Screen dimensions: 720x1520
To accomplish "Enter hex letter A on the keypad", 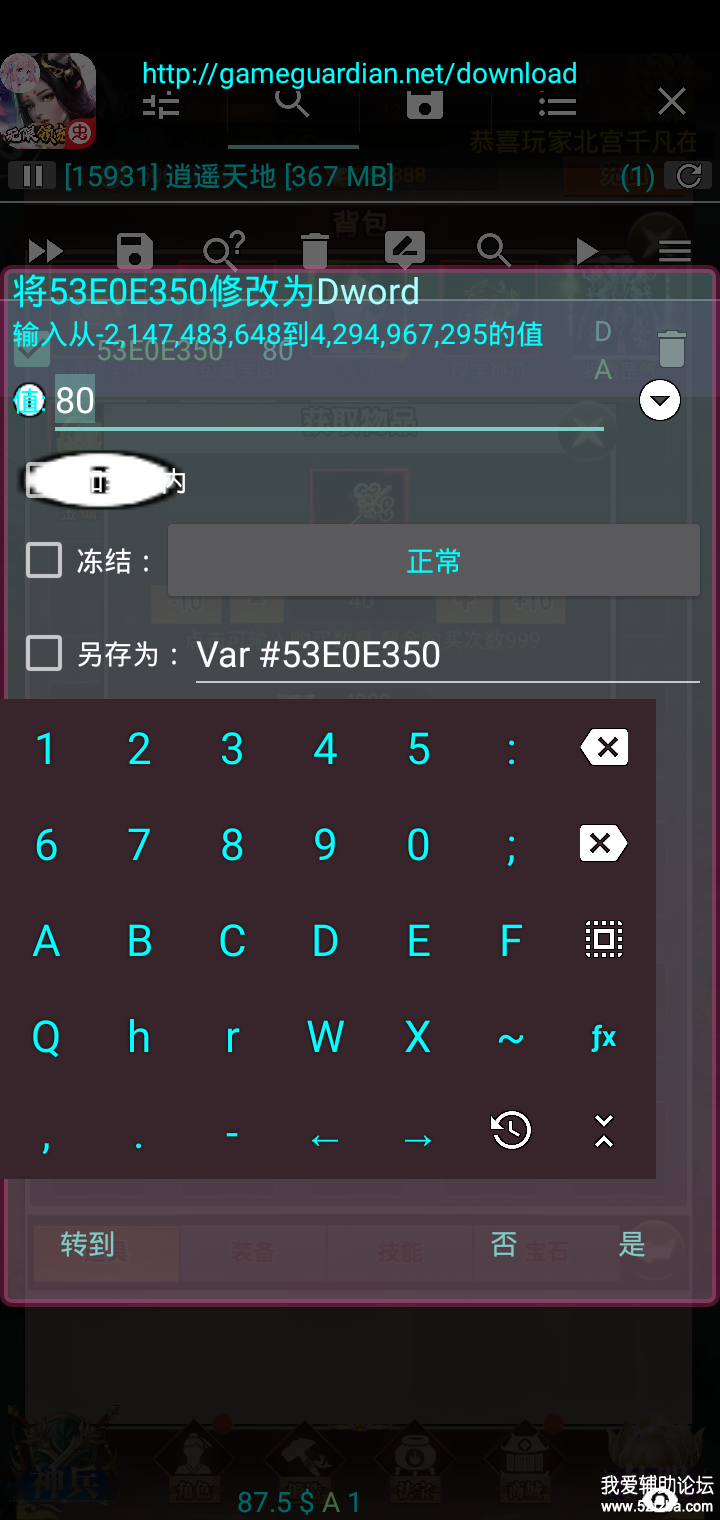I will click(46, 941).
